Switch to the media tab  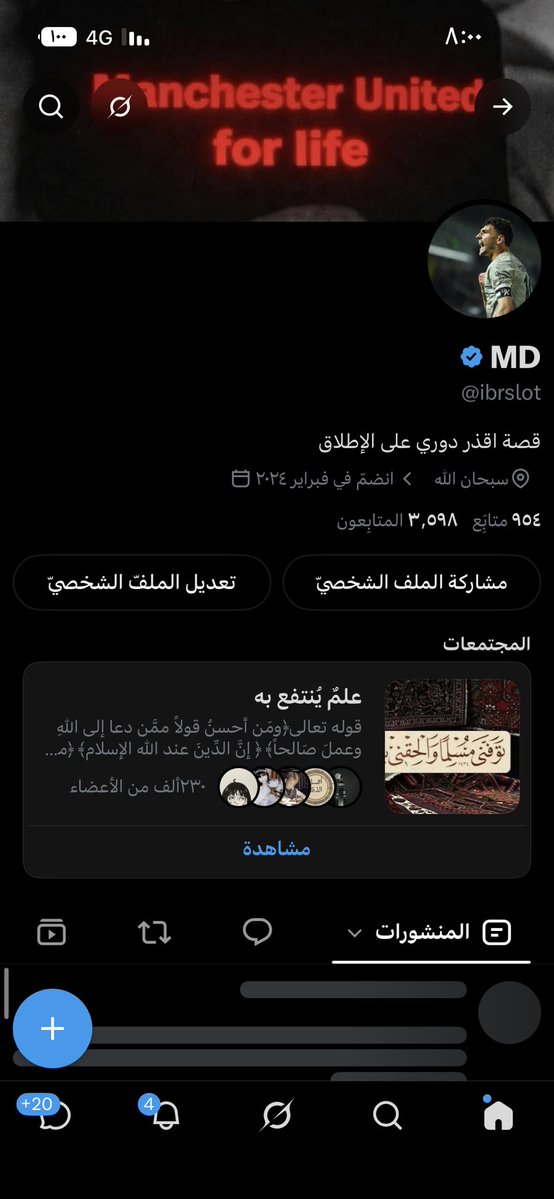(51, 932)
